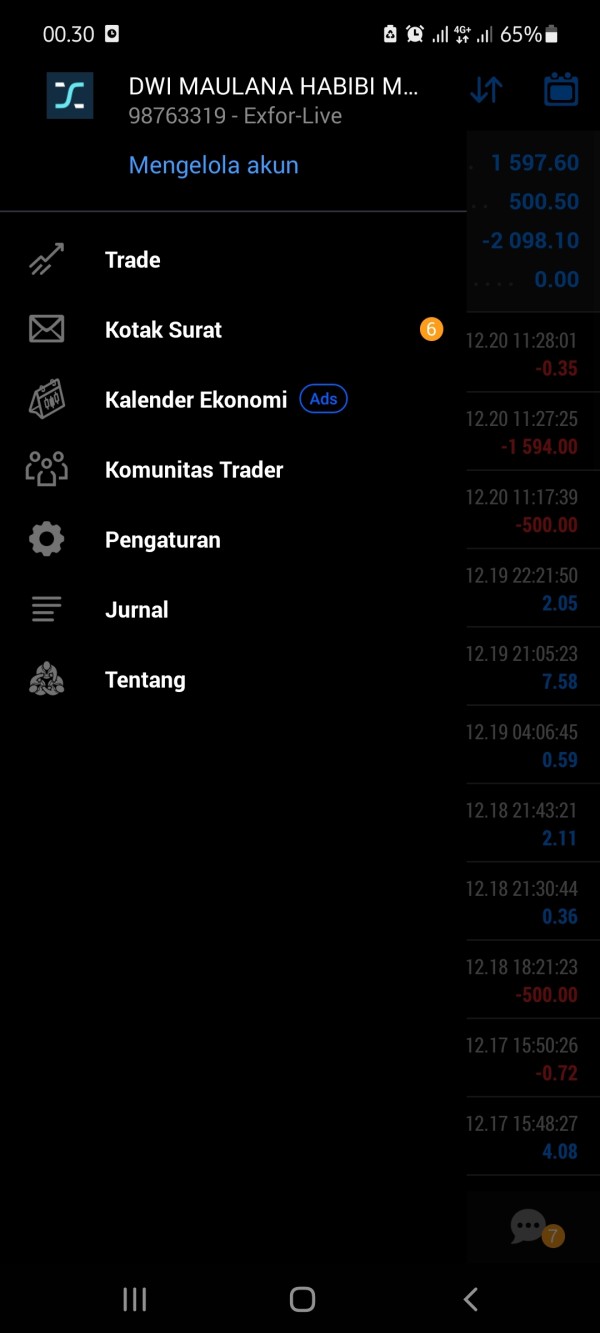Image resolution: width=600 pixels, height=1333 pixels.
Task: Open Mengelola akun link
Action: pyautogui.click(x=213, y=165)
